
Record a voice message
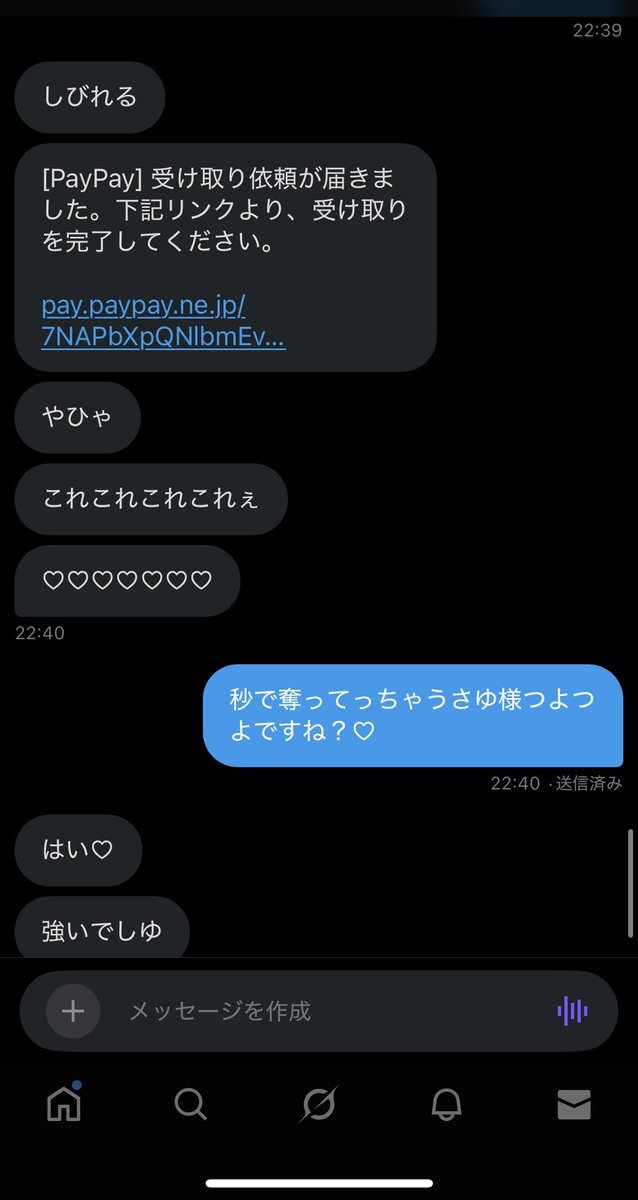[x=572, y=1011]
